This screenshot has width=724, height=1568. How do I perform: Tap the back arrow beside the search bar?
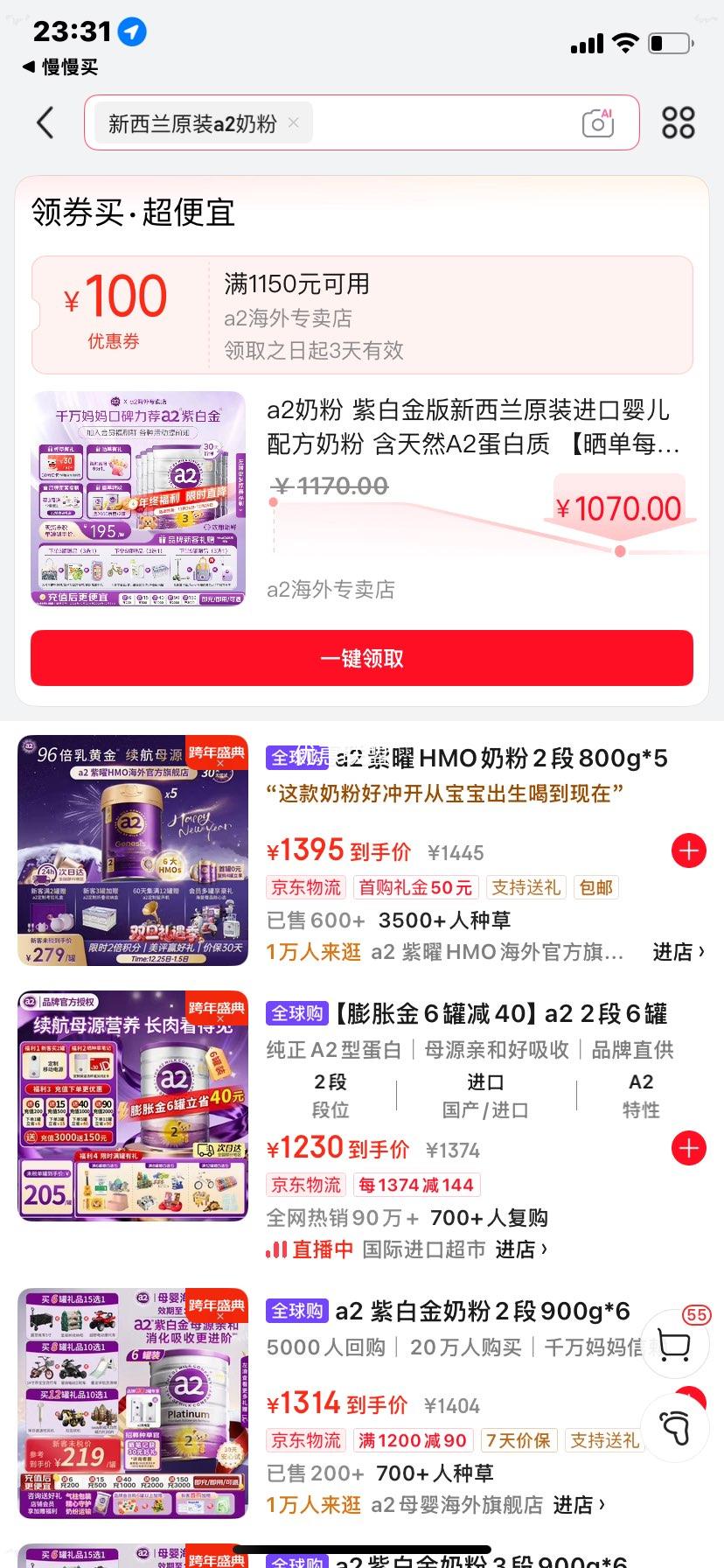45,123
